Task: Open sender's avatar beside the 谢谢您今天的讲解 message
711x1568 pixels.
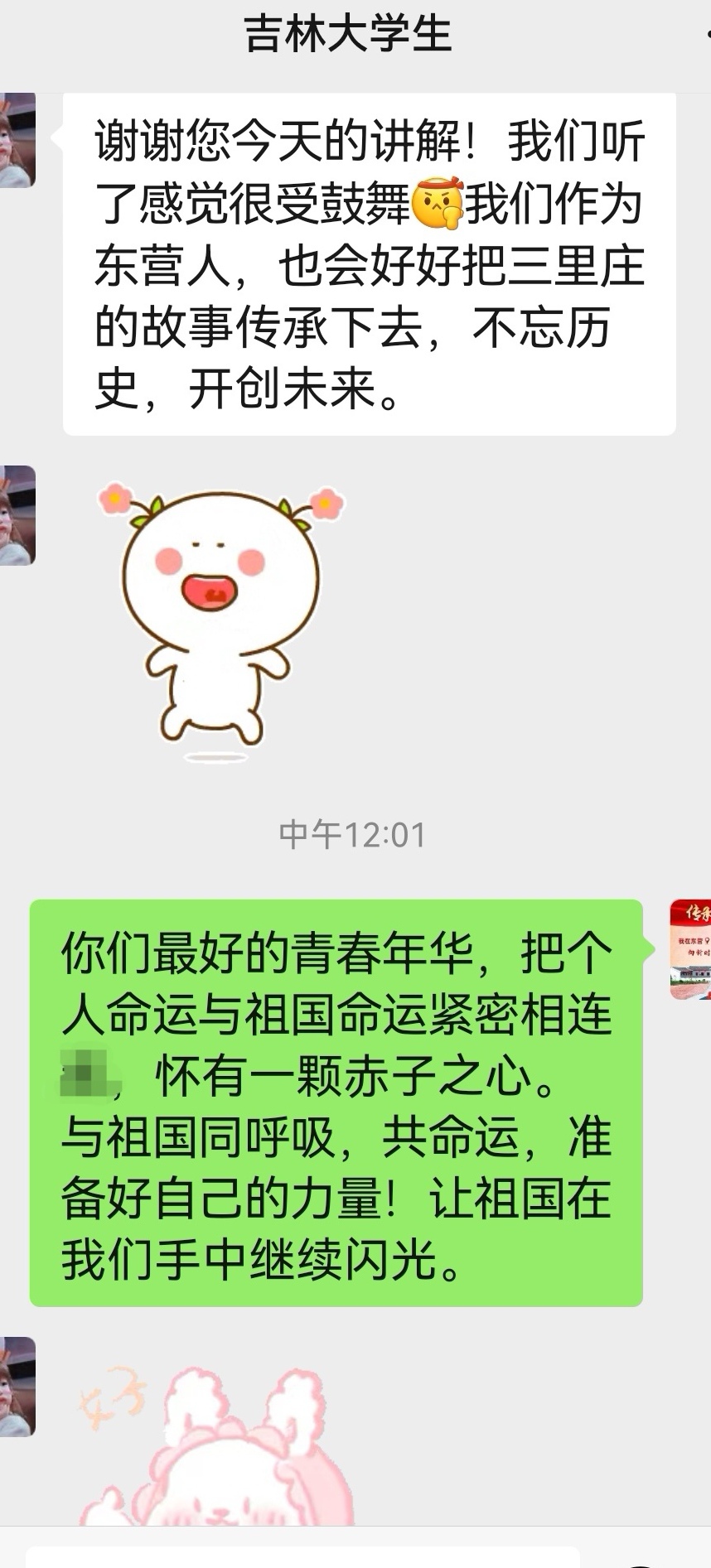Action: tap(17, 139)
